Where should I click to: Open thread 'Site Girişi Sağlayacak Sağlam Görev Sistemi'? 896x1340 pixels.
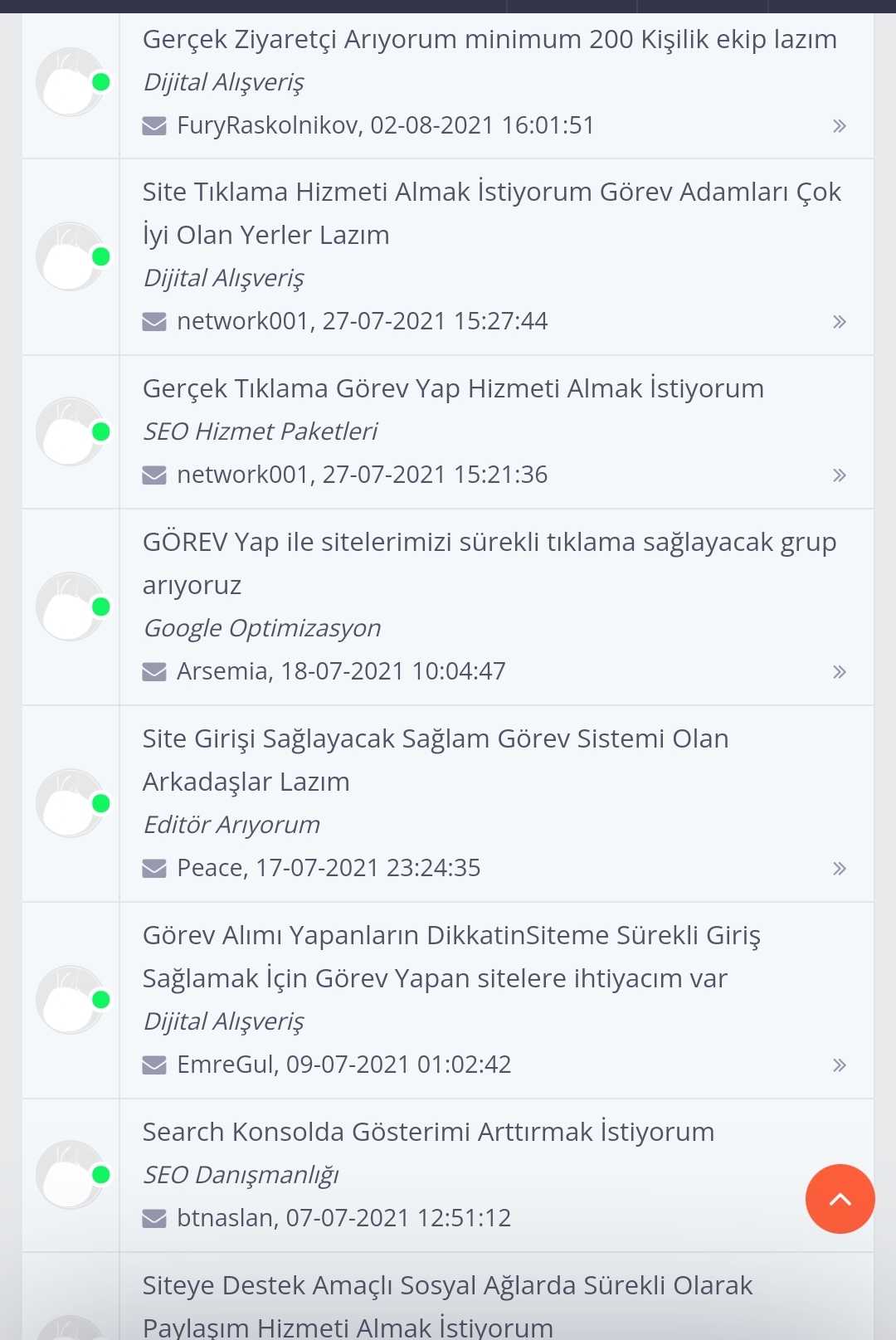click(436, 760)
